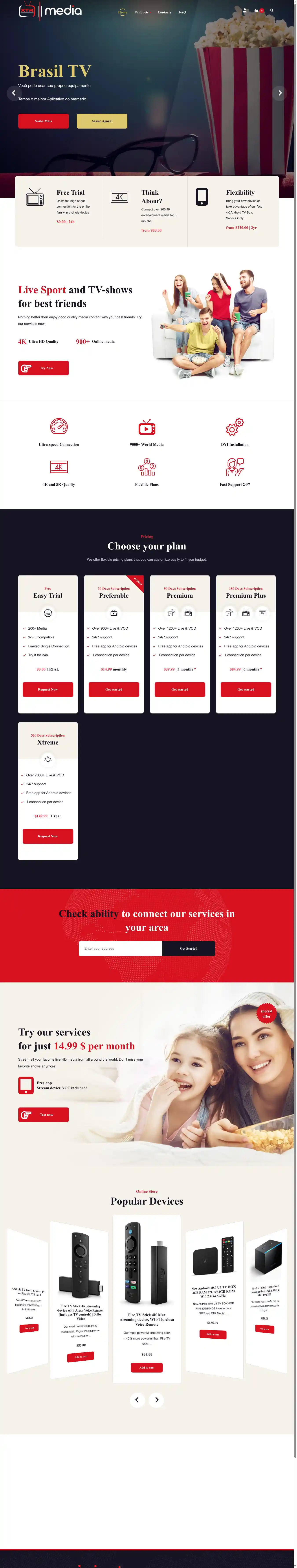This screenshot has width=297, height=1568.
Task: Go to Products in top menu
Action: pos(142,12)
